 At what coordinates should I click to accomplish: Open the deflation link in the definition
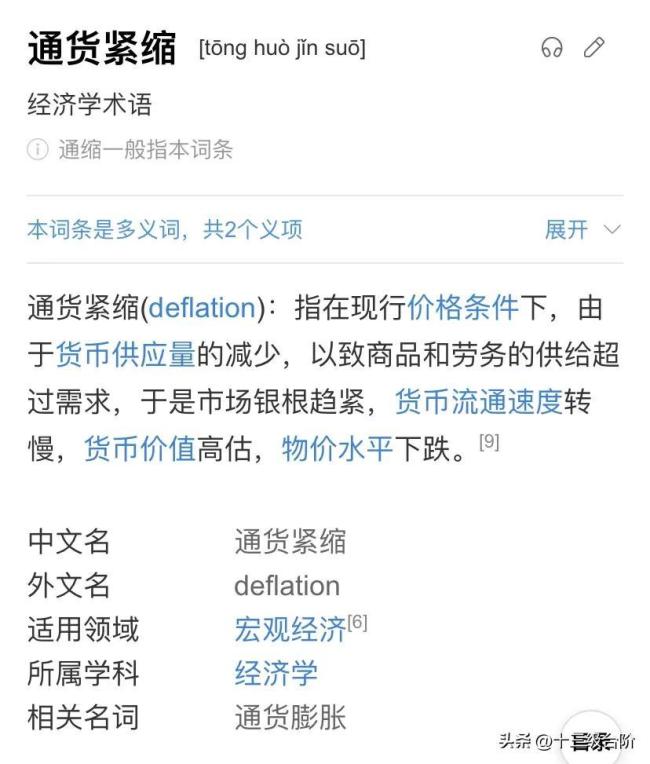202,308
